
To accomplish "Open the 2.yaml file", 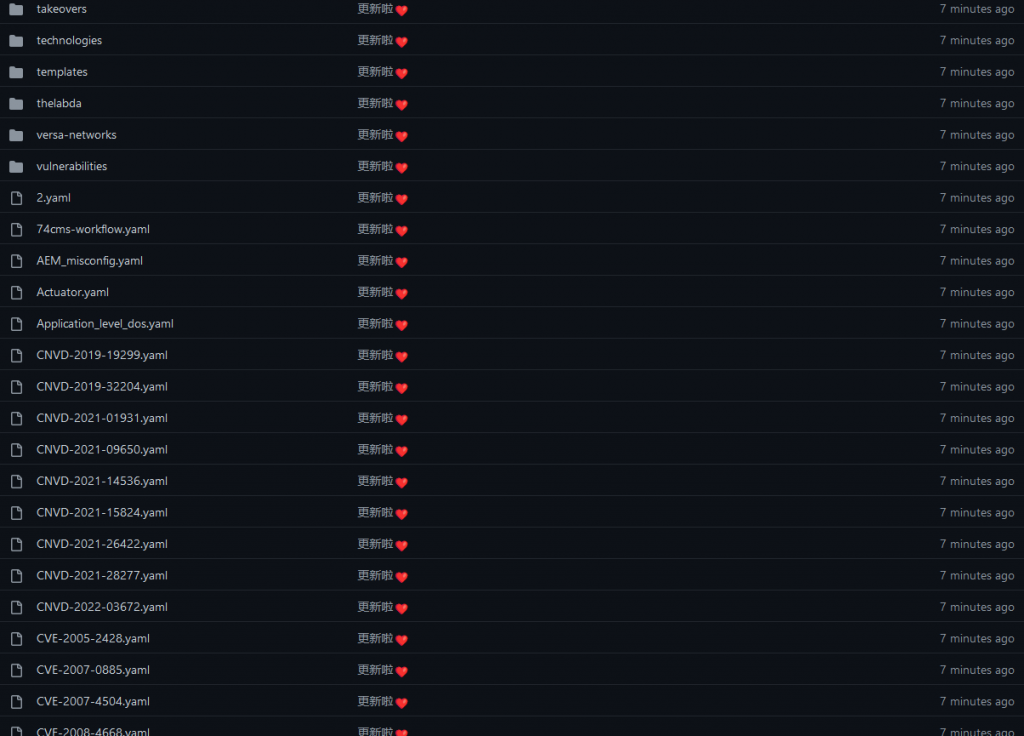I will 53,198.
